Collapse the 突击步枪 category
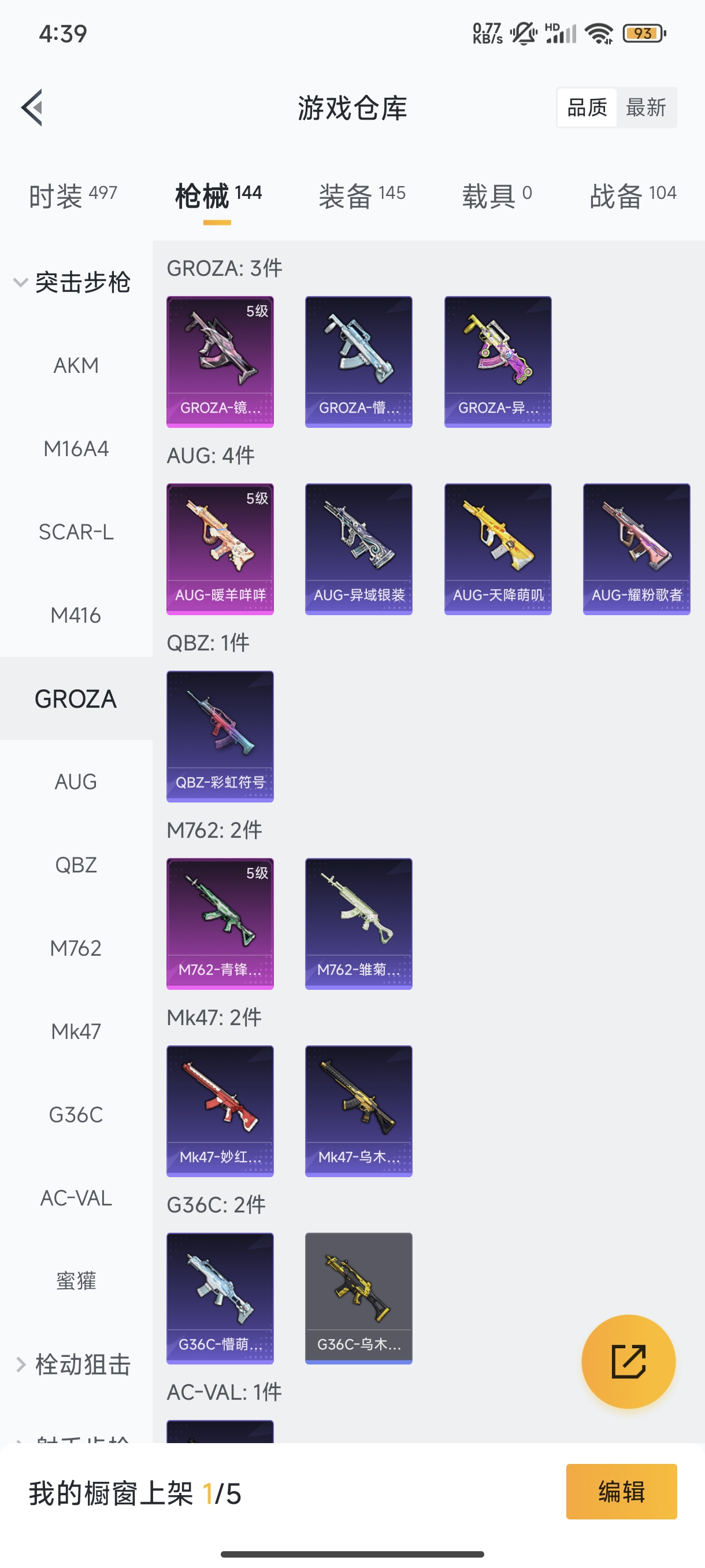705x1568 pixels. [73, 282]
